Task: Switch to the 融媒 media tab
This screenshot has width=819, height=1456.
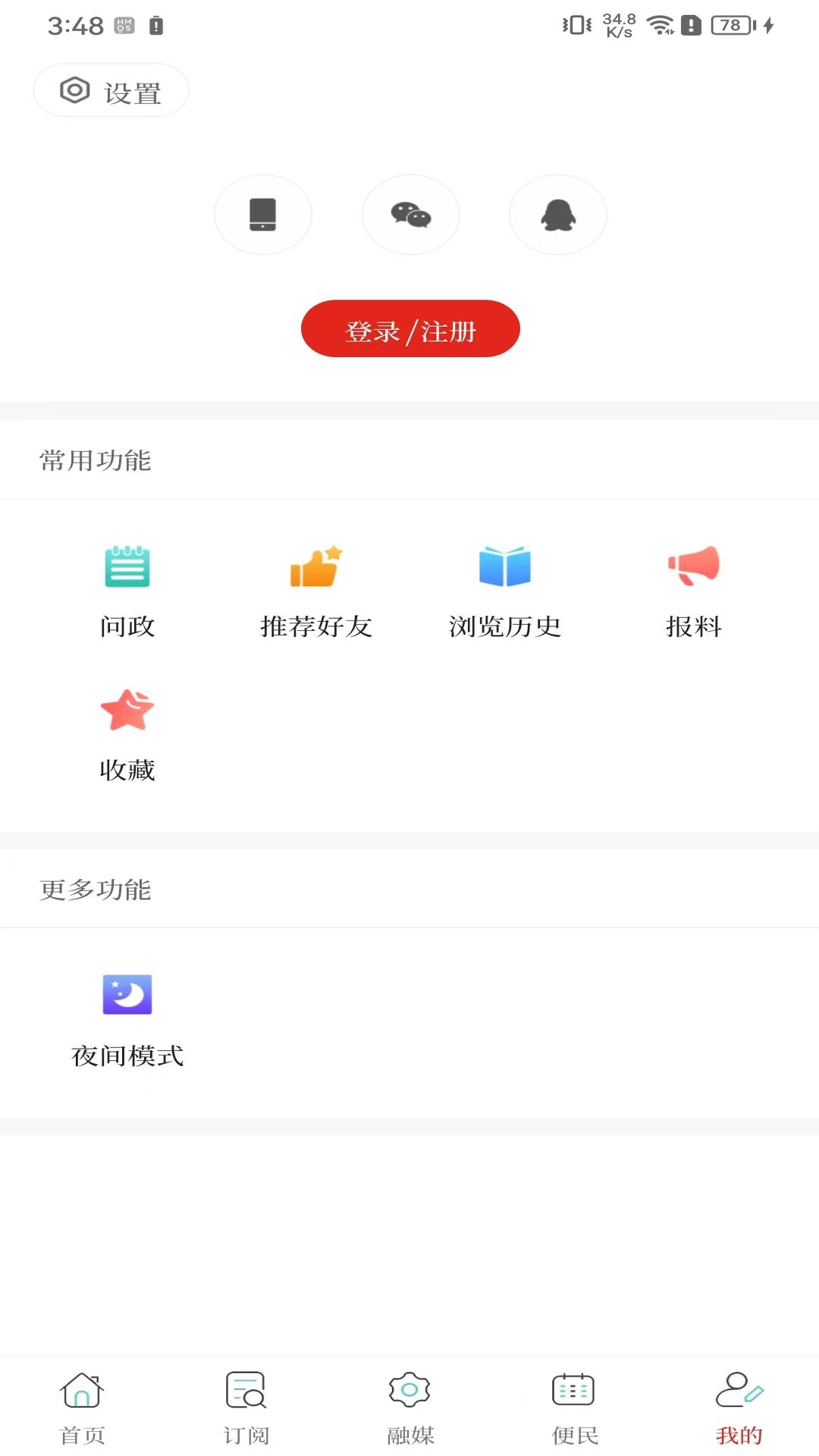Action: [409, 1407]
